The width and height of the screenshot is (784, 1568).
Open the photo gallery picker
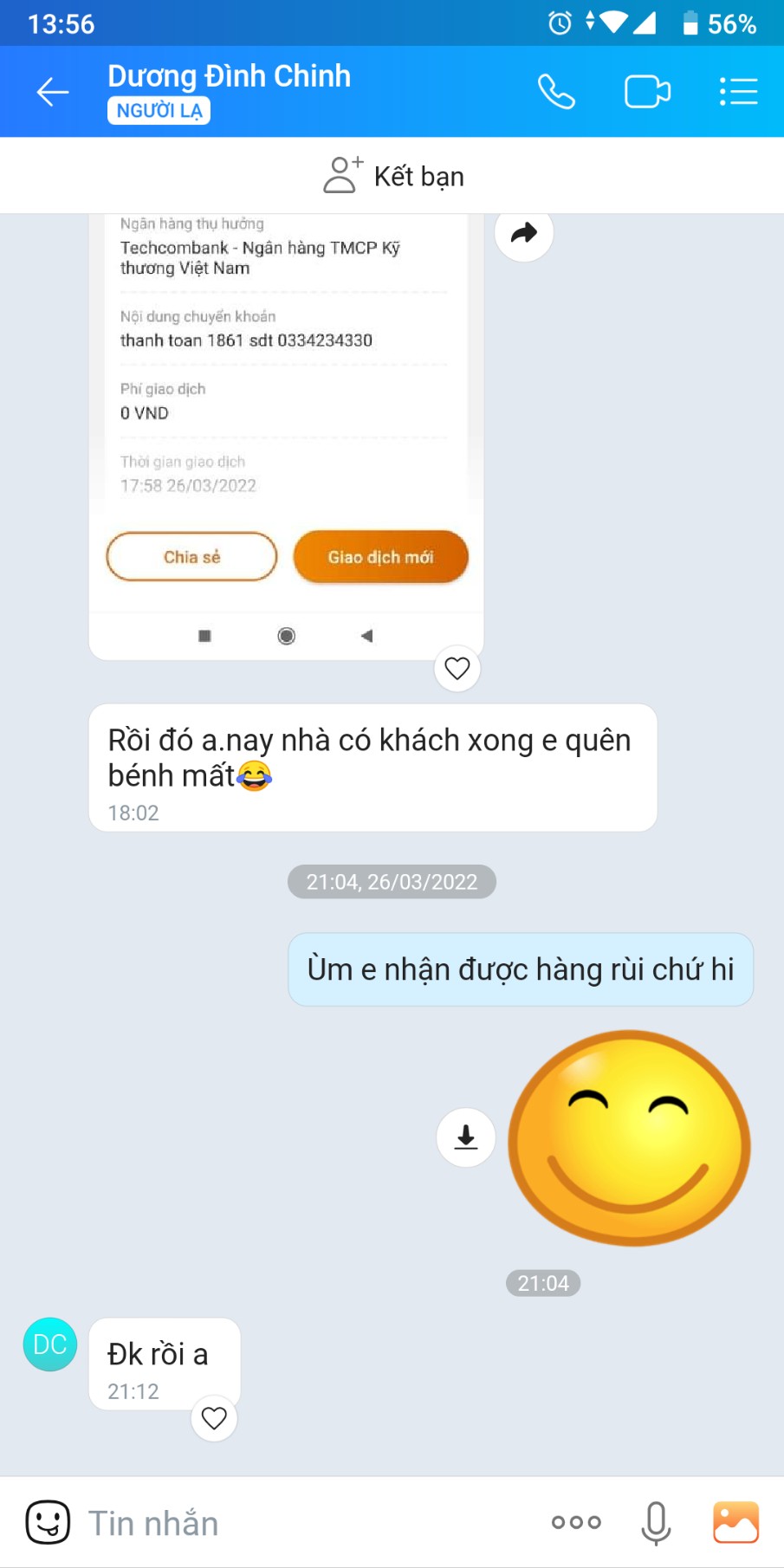[735, 1522]
